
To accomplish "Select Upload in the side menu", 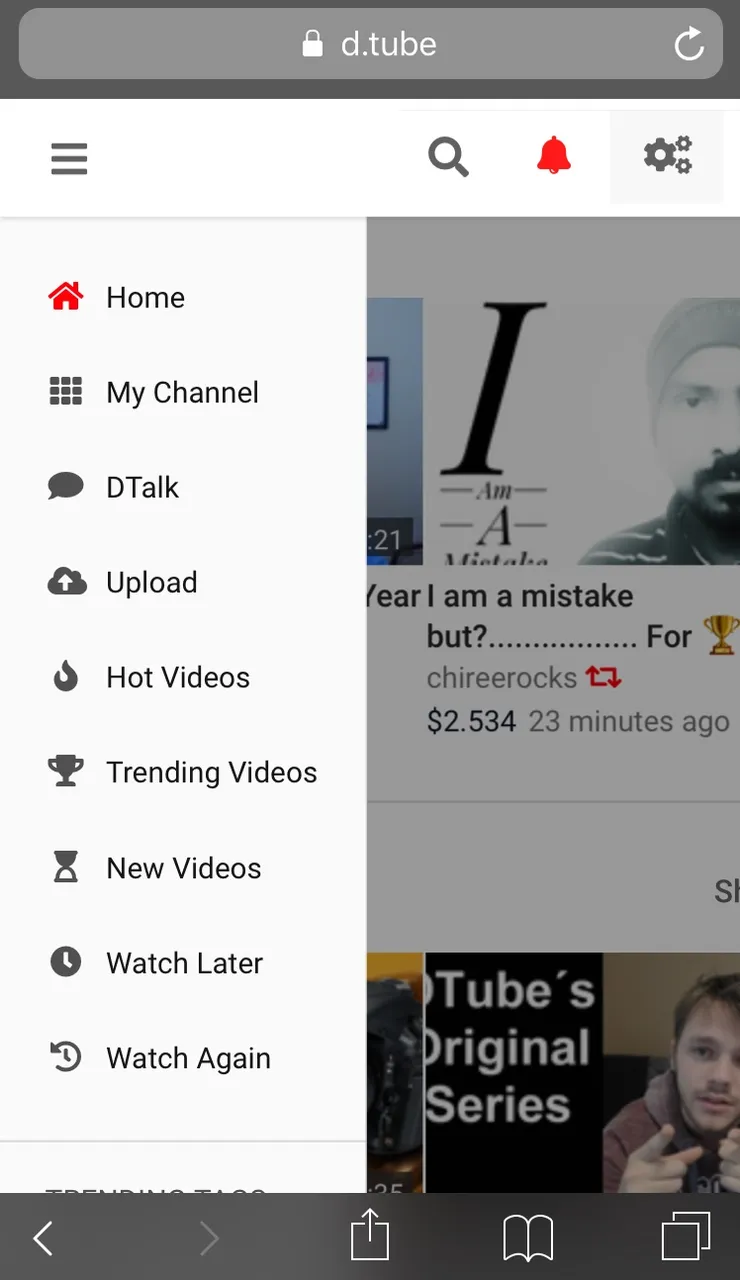I will (x=151, y=582).
